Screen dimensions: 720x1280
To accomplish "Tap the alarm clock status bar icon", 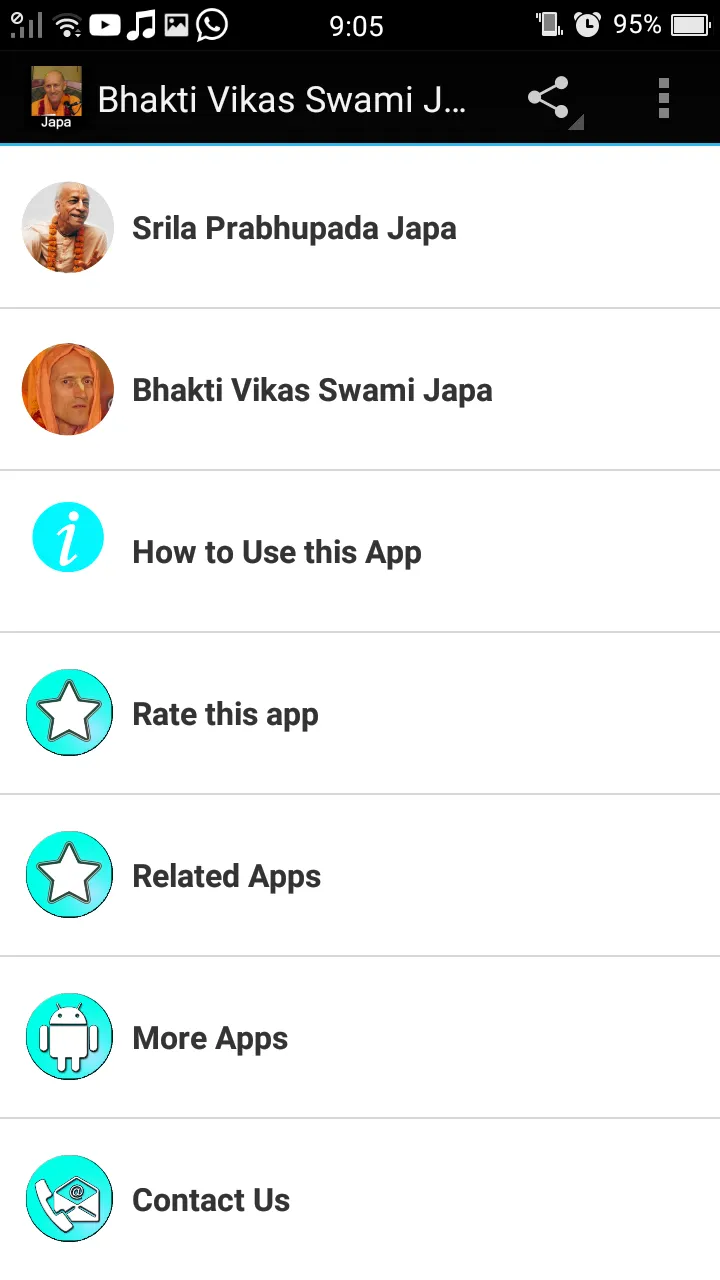I will click(x=587, y=25).
